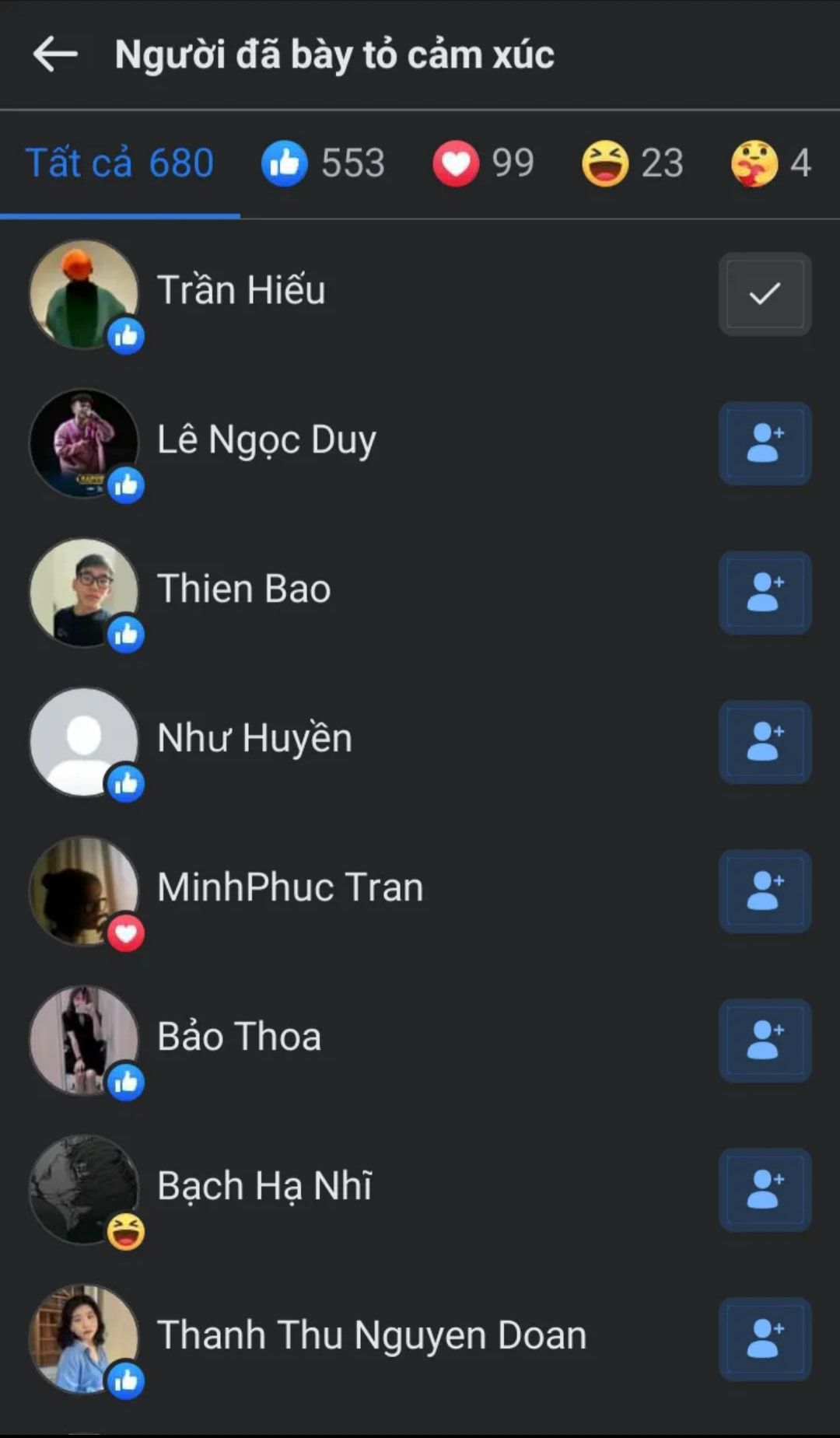View Lê Ngọc Duy's profile
This screenshot has height=1438, width=840.
(267, 439)
